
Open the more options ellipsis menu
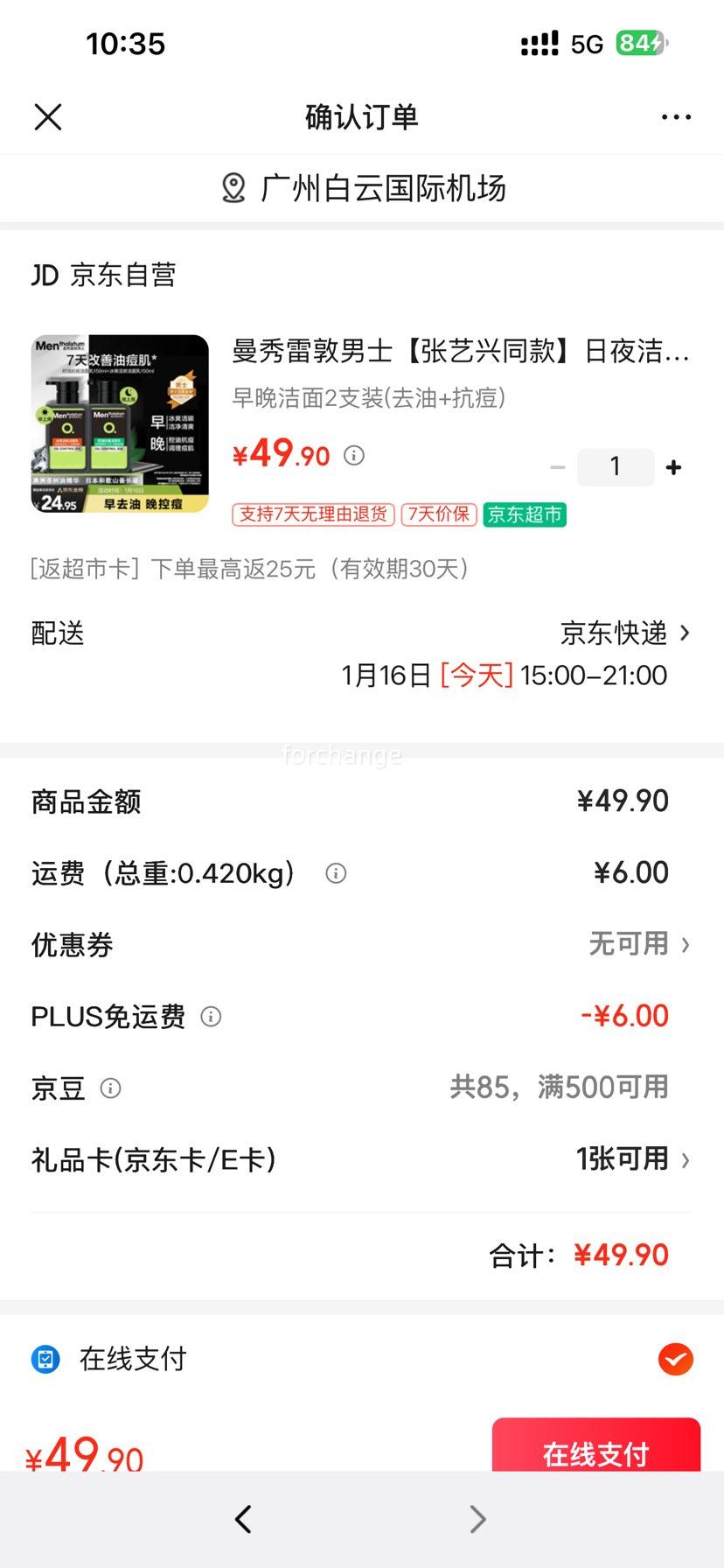pos(676,116)
